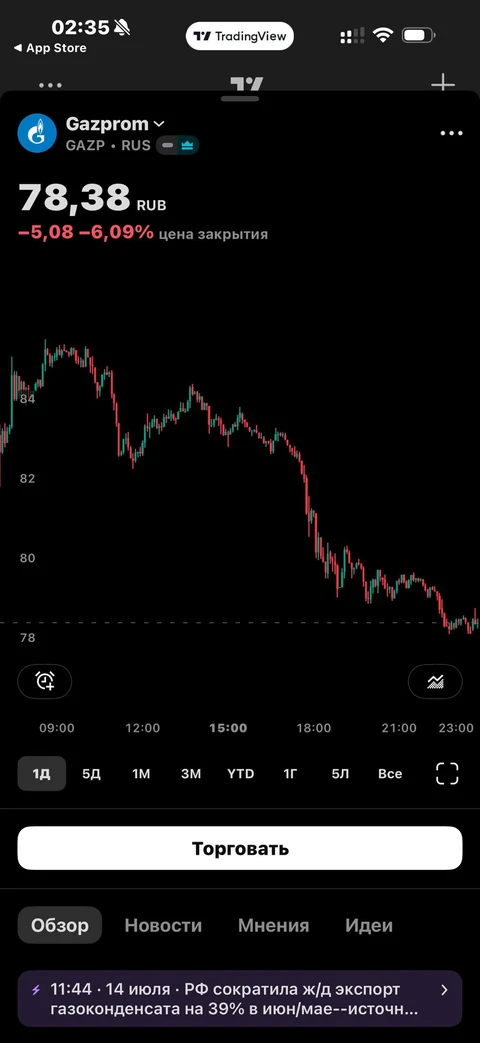Switch chart to the 5Д range
Viewport: 480px width, 1043px height.
(x=91, y=774)
